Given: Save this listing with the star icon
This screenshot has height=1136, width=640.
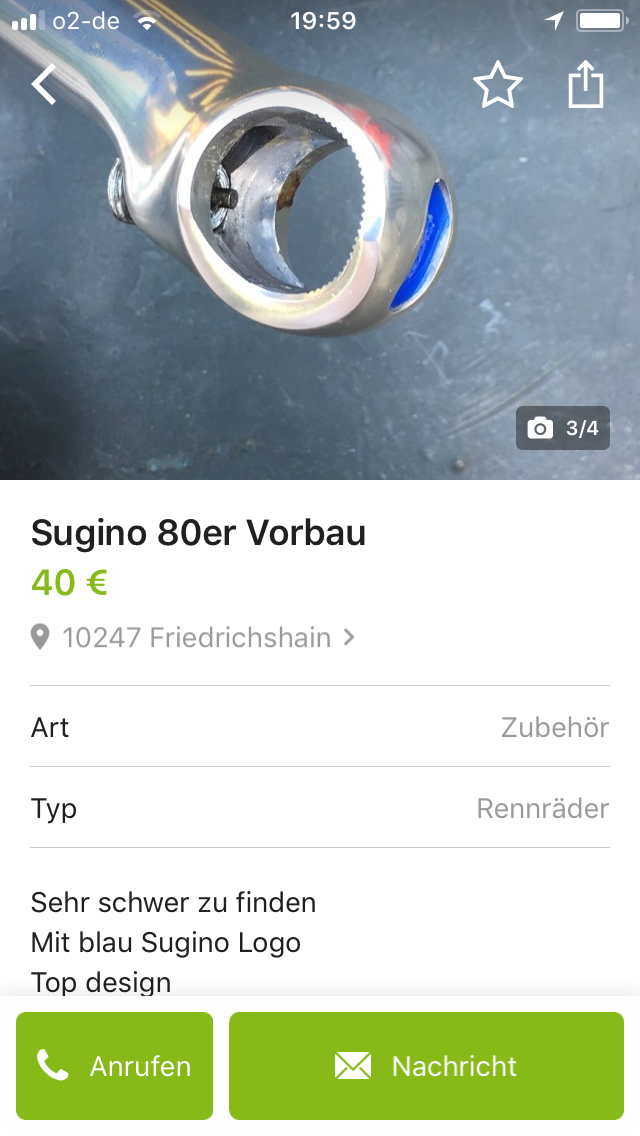Looking at the screenshot, I should 497,85.
